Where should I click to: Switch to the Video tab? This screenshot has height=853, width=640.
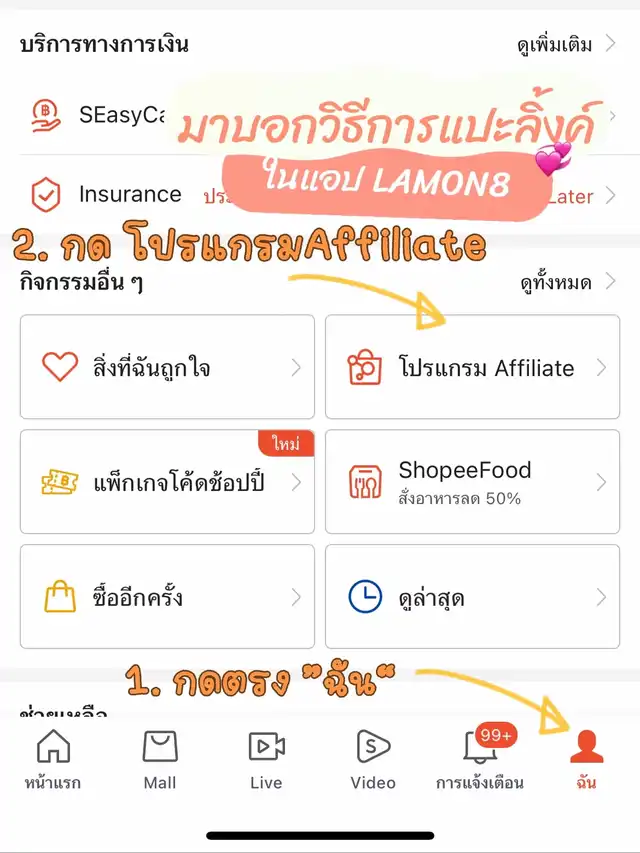pos(373,760)
